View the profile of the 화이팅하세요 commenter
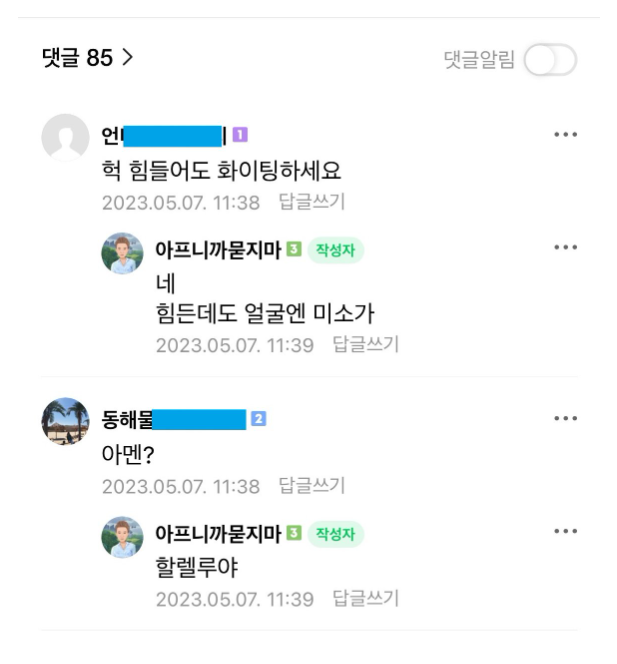Screen dimensions: 617x664 [65, 137]
